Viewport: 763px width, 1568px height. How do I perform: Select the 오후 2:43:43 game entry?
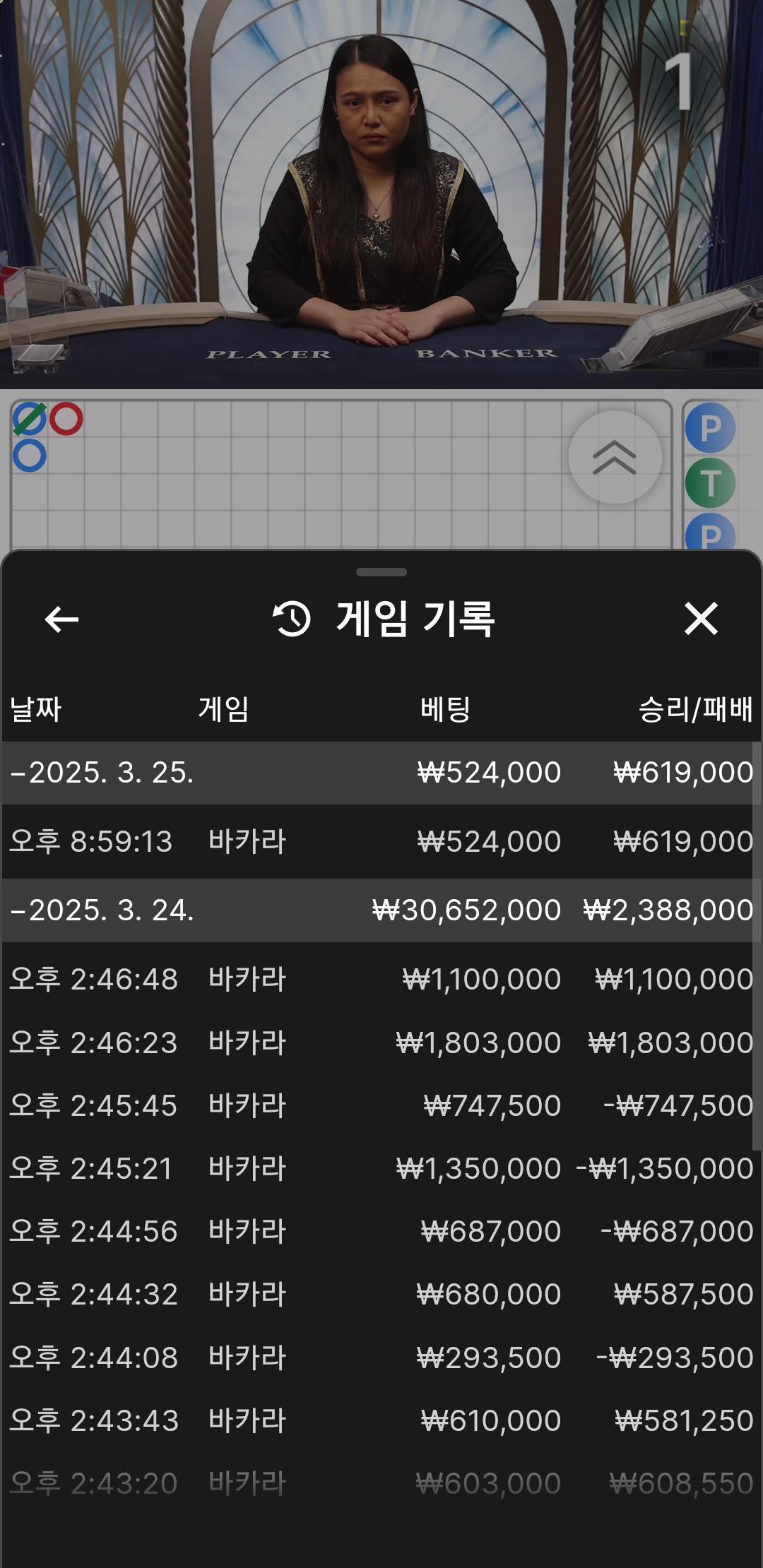380,1421
